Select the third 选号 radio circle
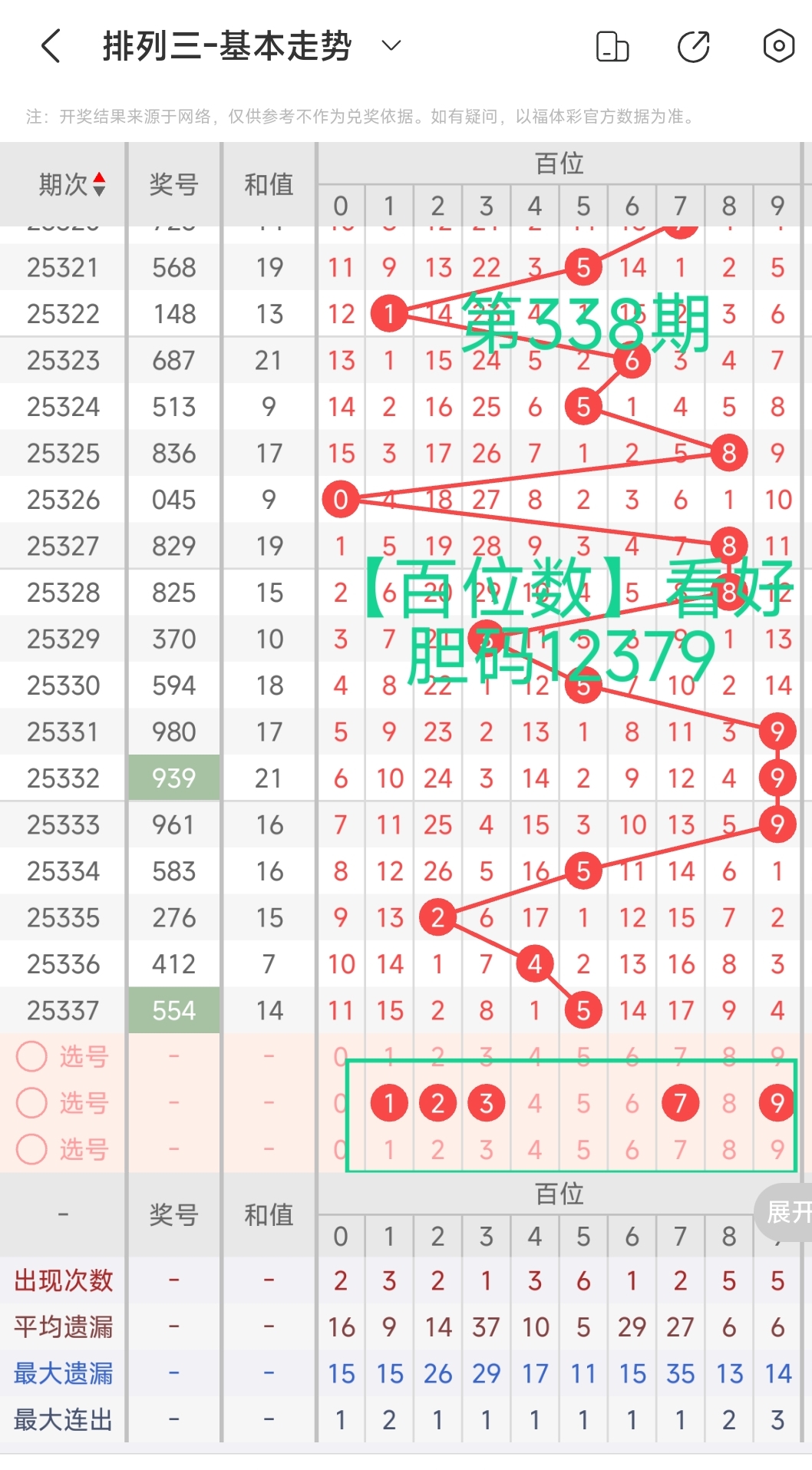812x1470 pixels. coord(32,1150)
